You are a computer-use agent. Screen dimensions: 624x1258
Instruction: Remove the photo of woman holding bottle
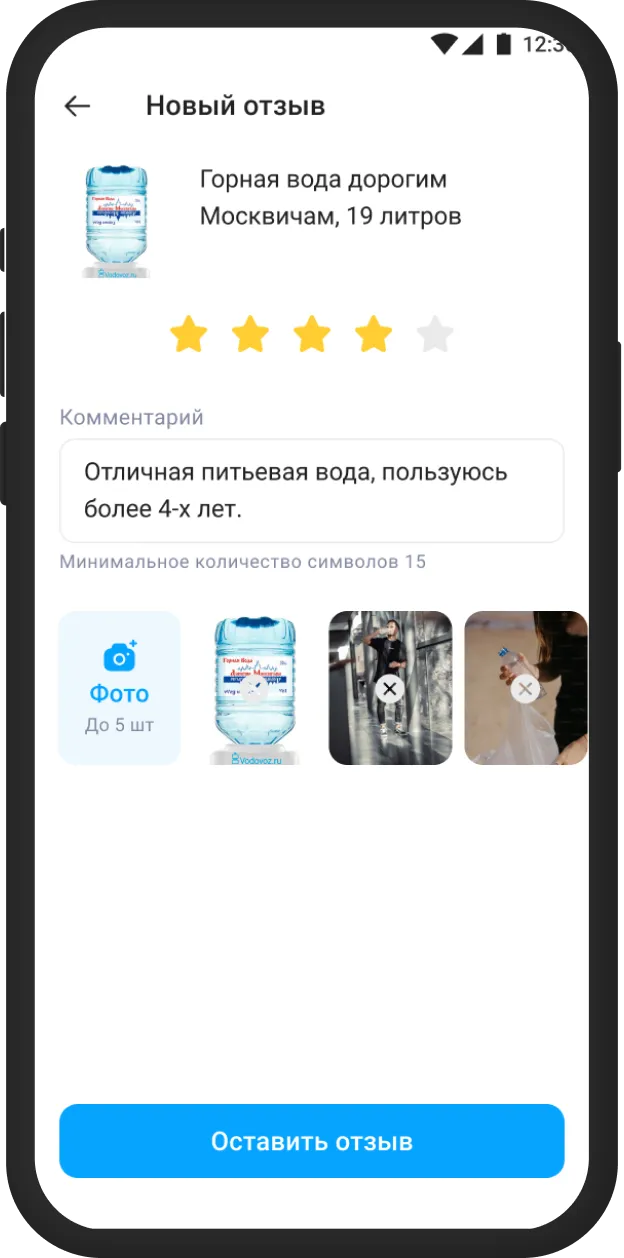[x=525, y=689]
